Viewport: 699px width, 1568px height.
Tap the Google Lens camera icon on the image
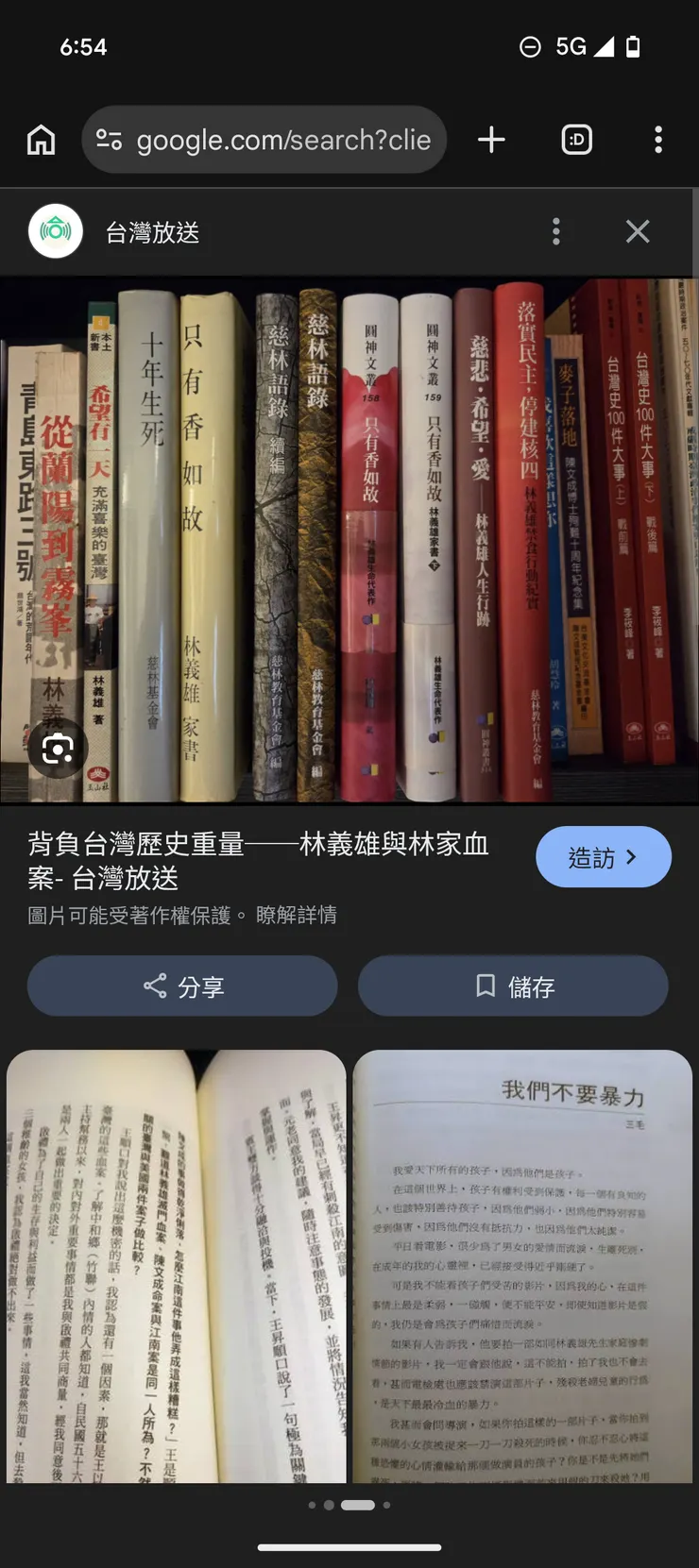click(x=60, y=747)
